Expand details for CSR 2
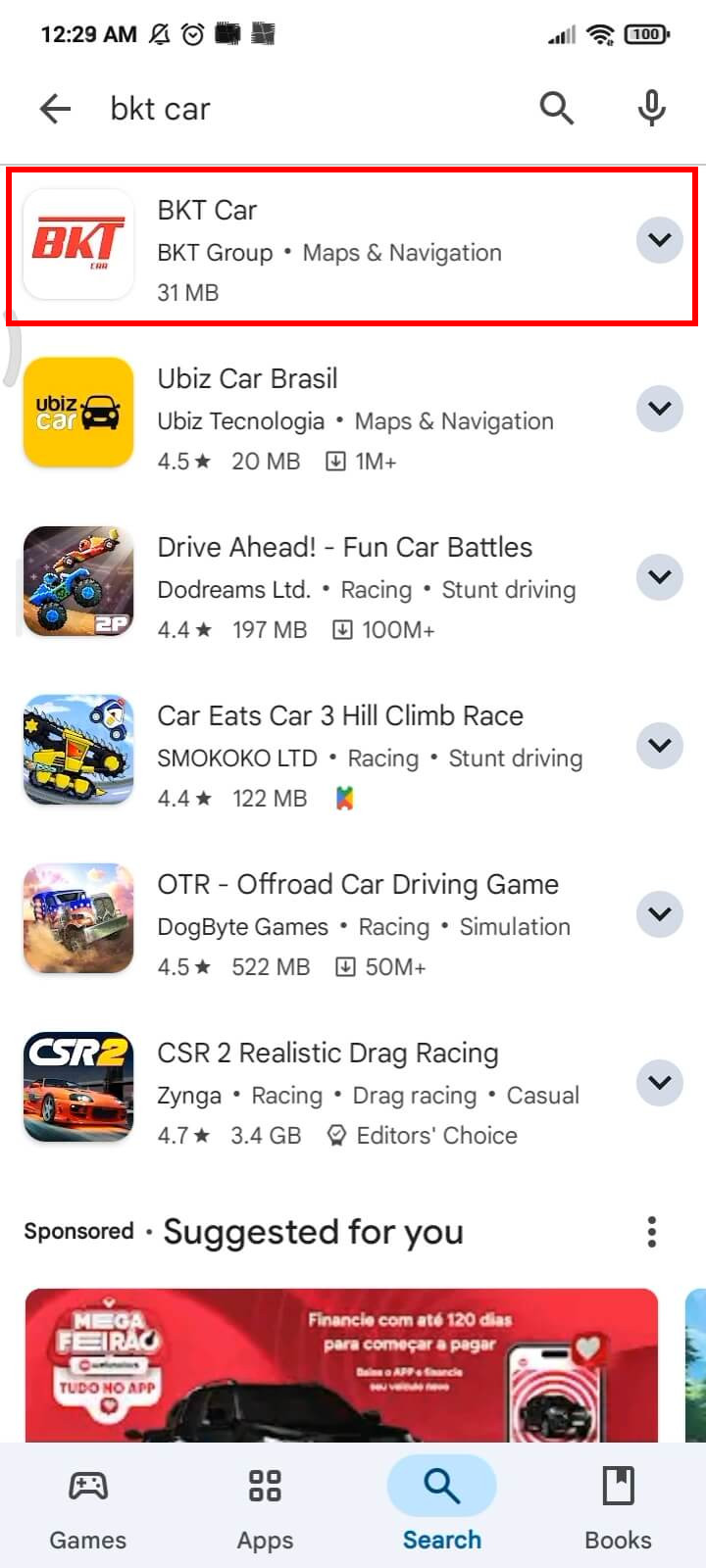The width and height of the screenshot is (706, 1568). point(659,1083)
